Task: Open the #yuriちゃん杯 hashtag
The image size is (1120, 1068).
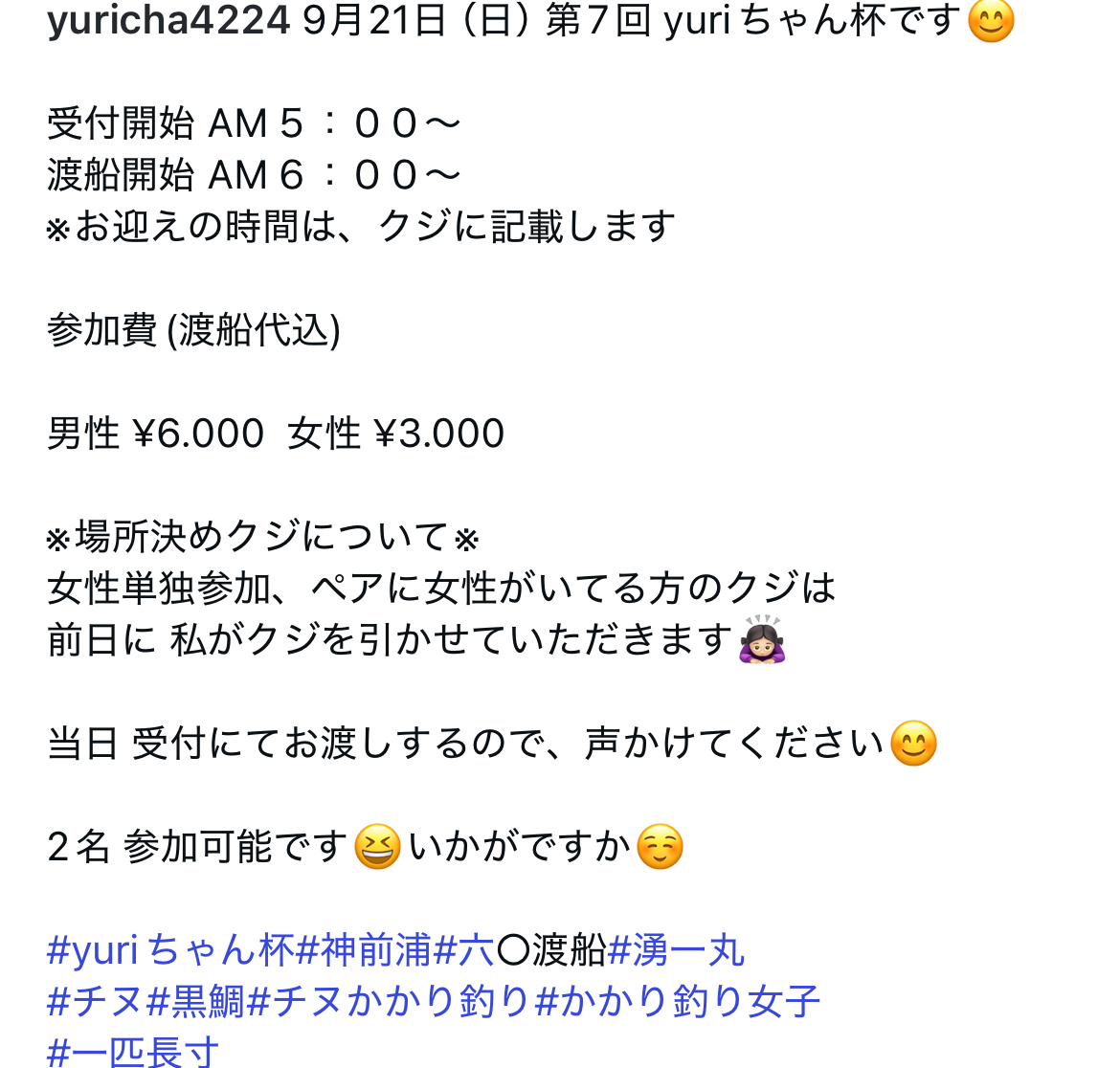Action: [x=170, y=950]
